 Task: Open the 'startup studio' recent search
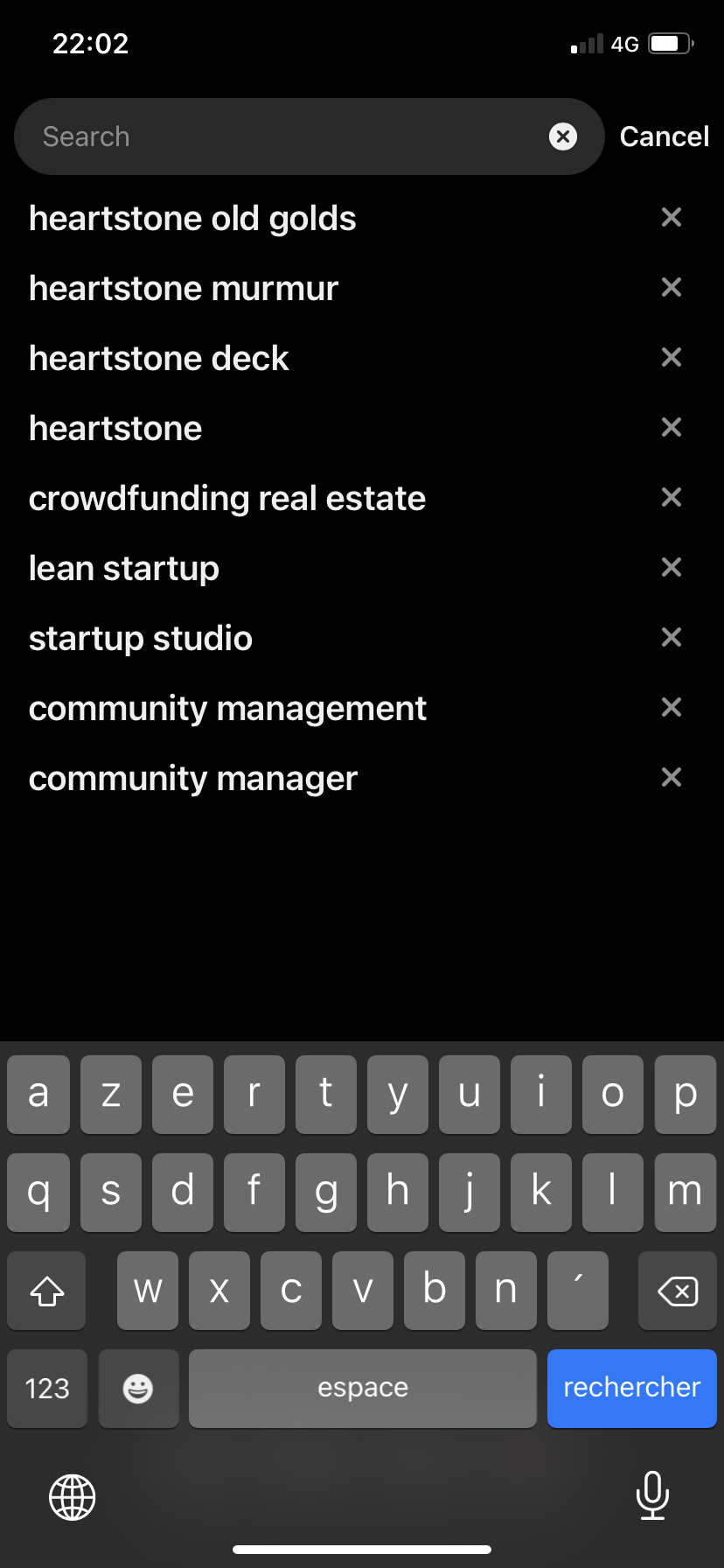coord(140,637)
